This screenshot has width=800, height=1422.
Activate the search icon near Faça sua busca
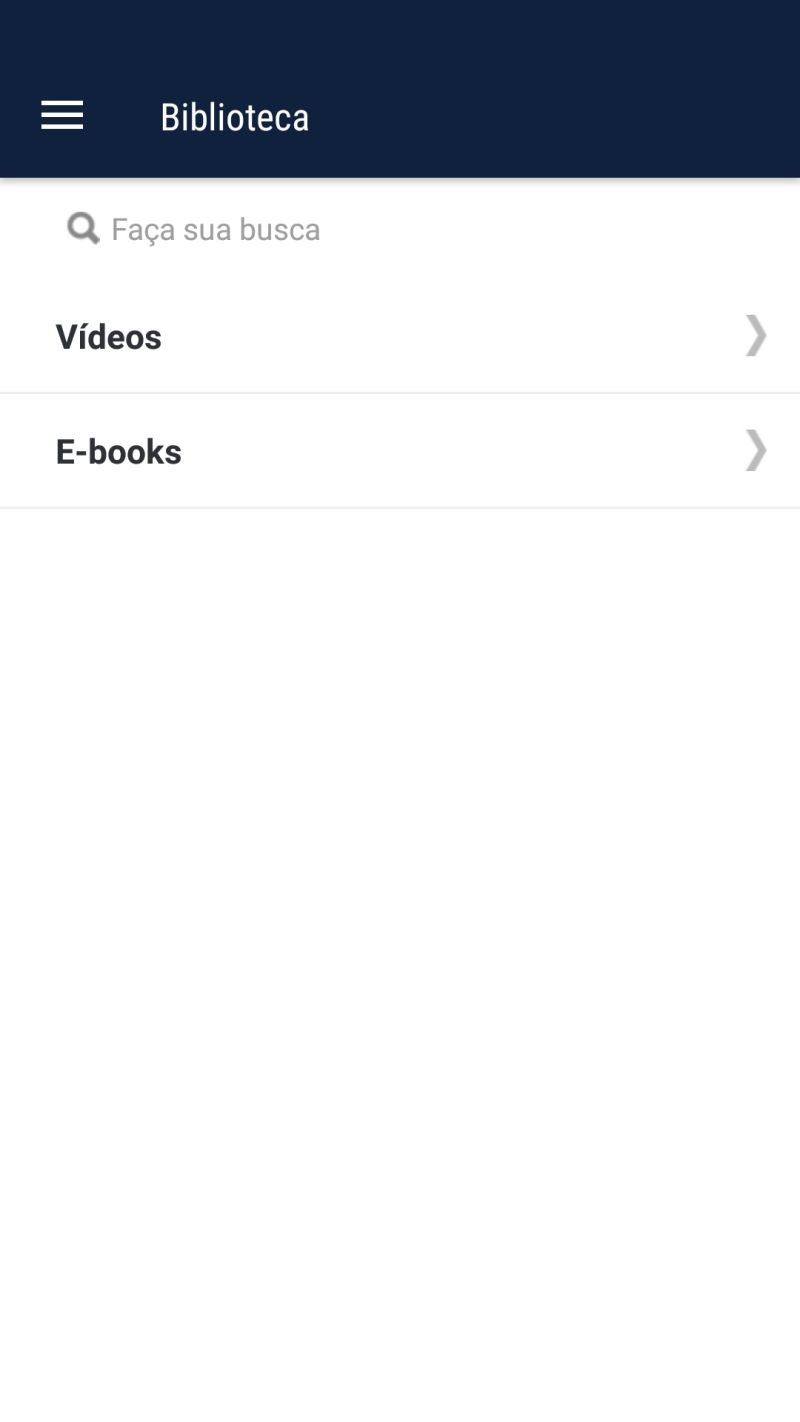(83, 228)
